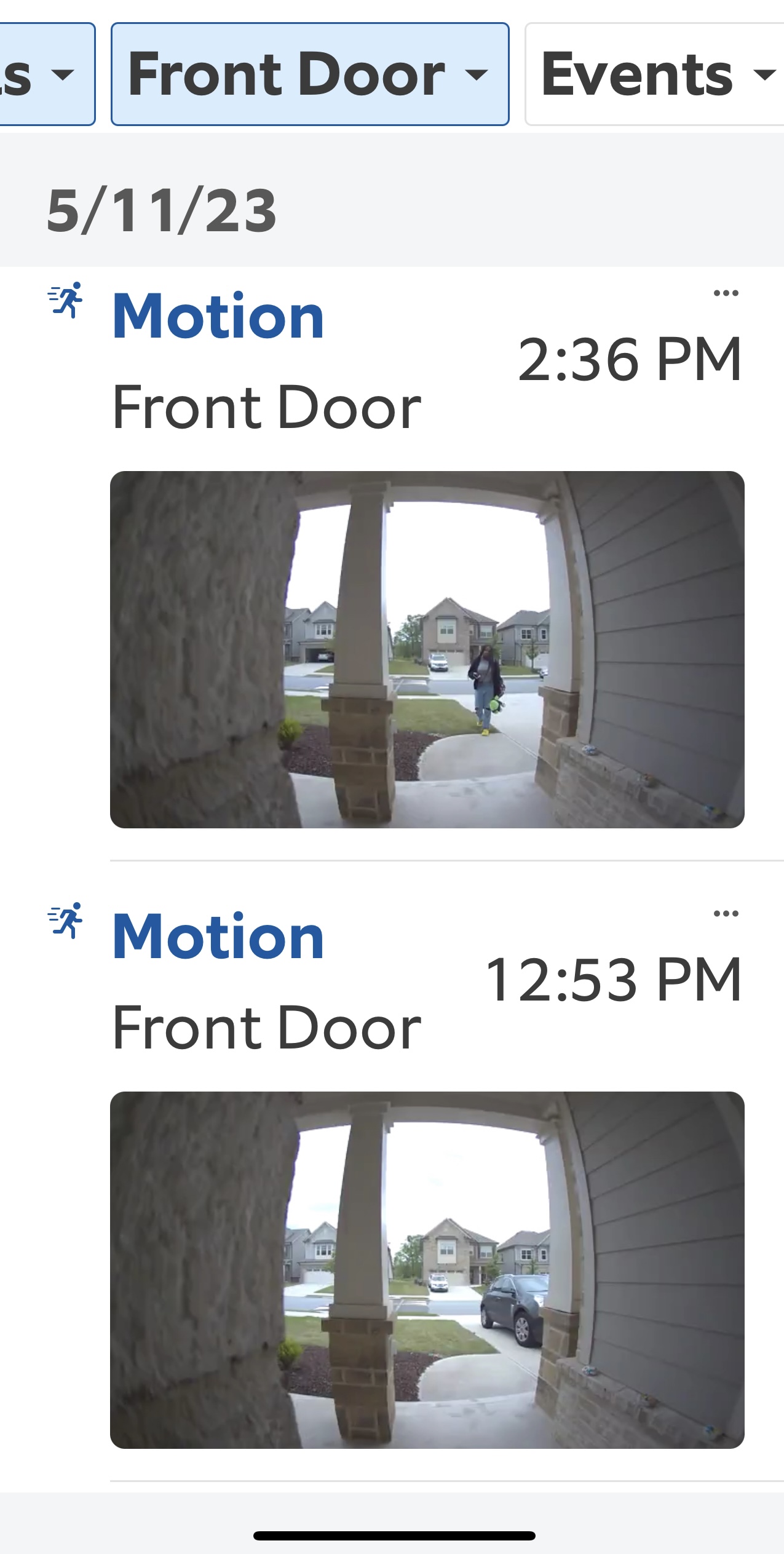Open the Motion title link at 12:53 PM
The height and width of the screenshot is (1554, 784).
tap(218, 937)
